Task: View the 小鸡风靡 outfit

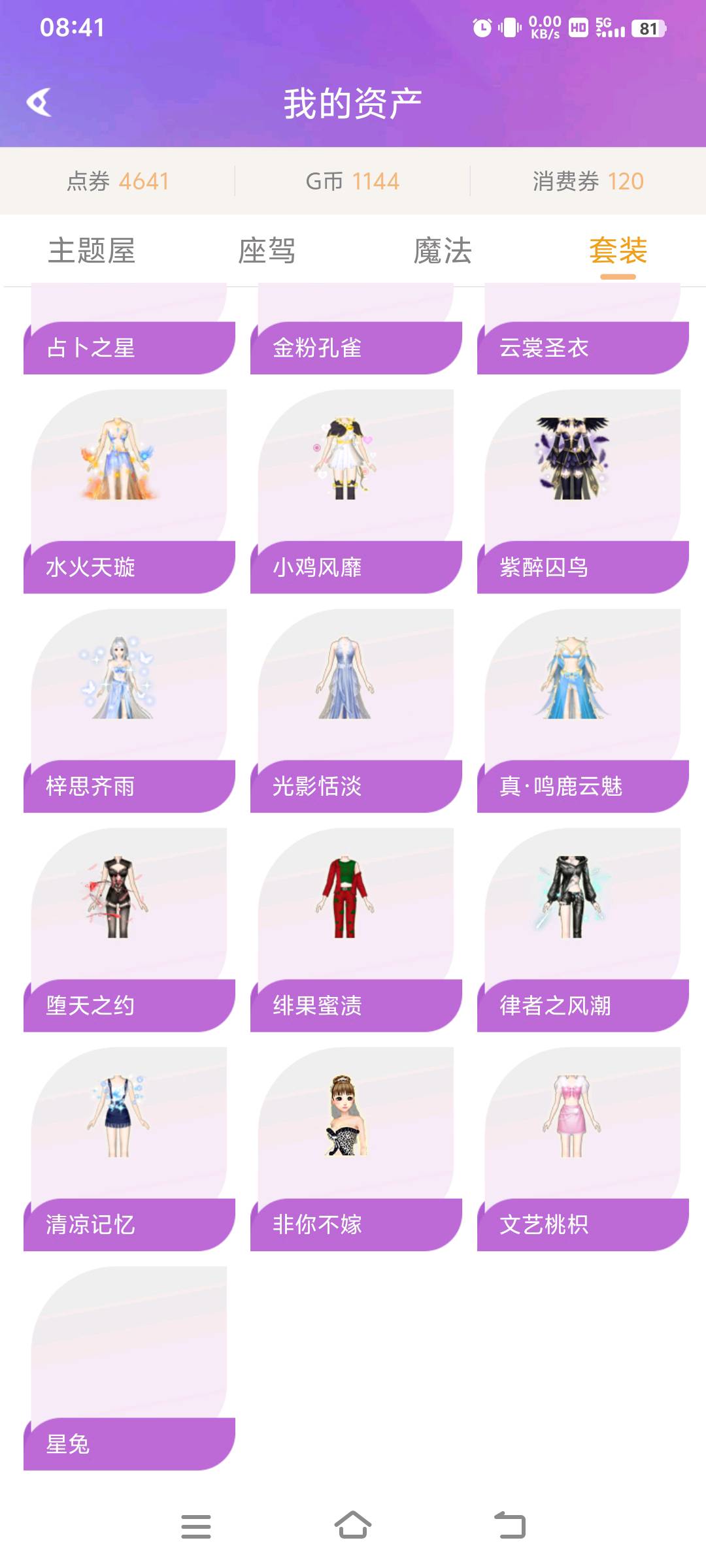Action: [356, 490]
